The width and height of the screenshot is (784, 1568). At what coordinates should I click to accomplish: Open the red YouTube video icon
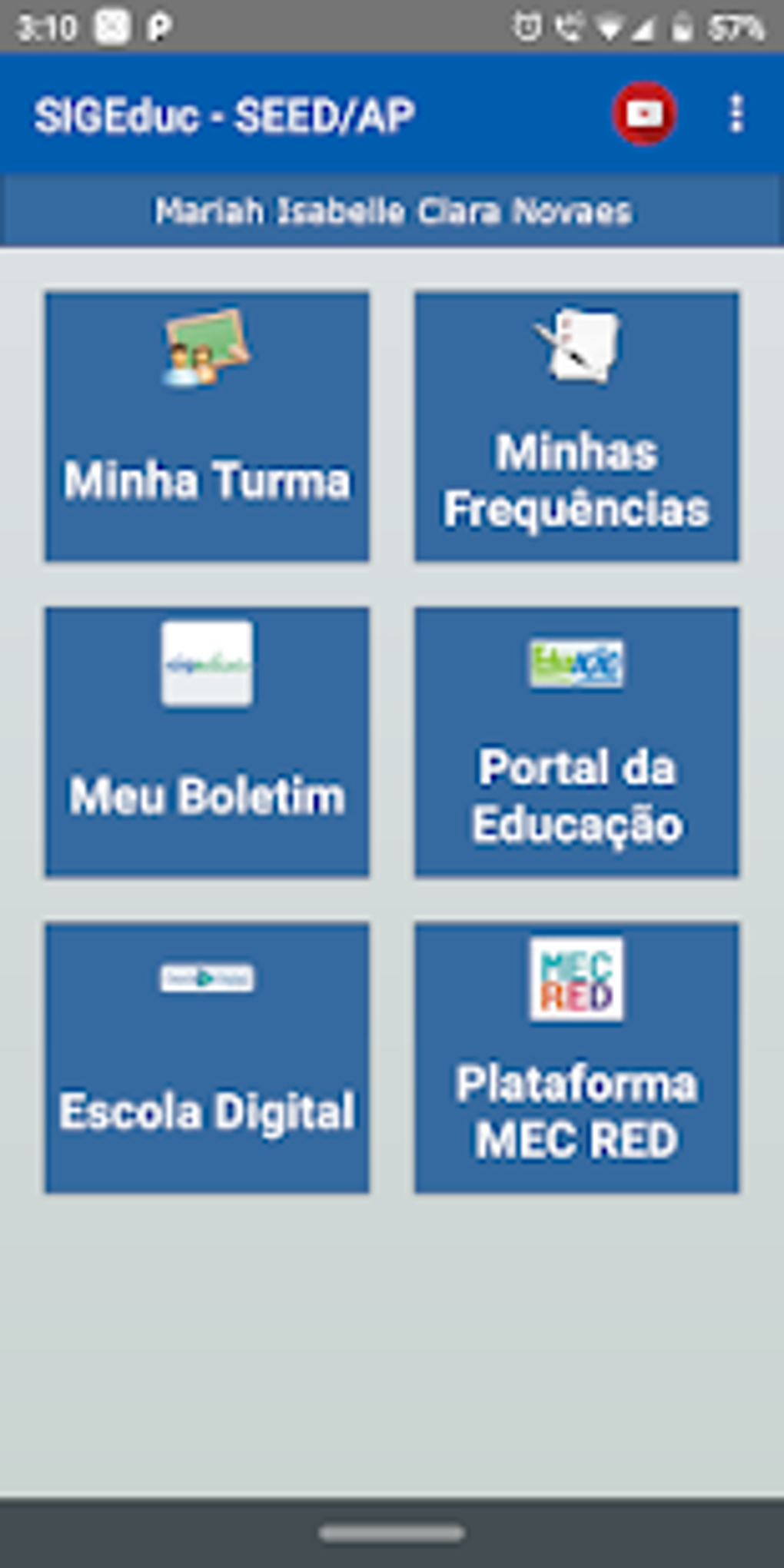click(644, 114)
